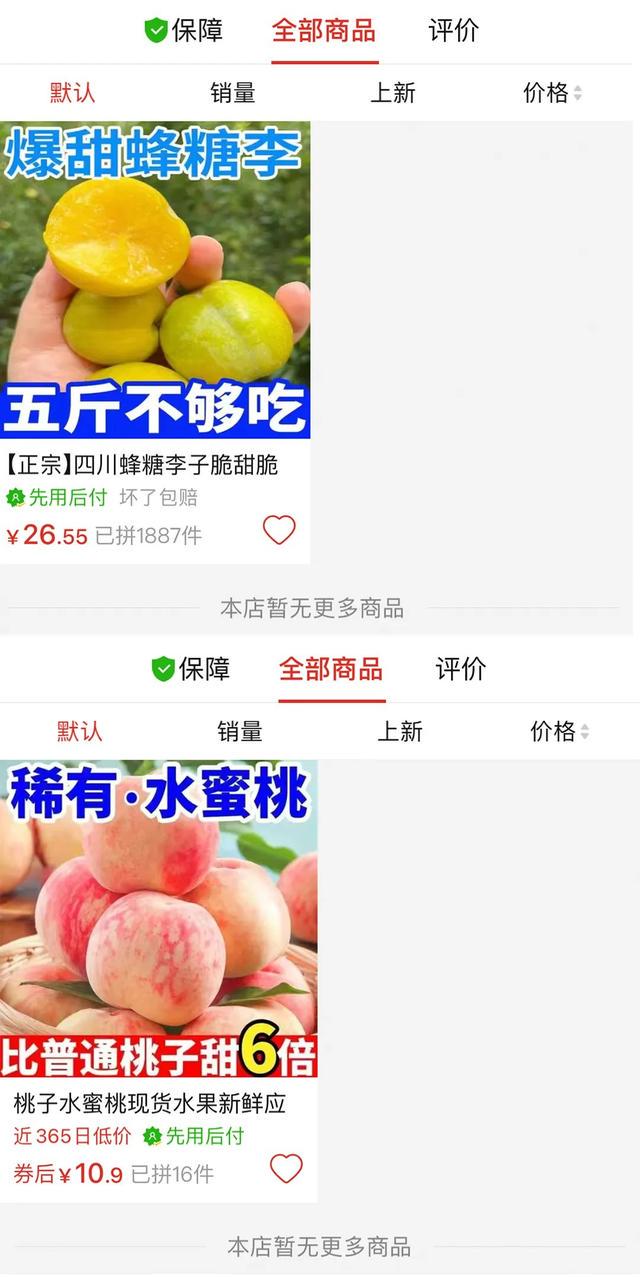Sort by 销量 above the peach listing
This screenshot has width=640, height=1277.
[x=240, y=731]
